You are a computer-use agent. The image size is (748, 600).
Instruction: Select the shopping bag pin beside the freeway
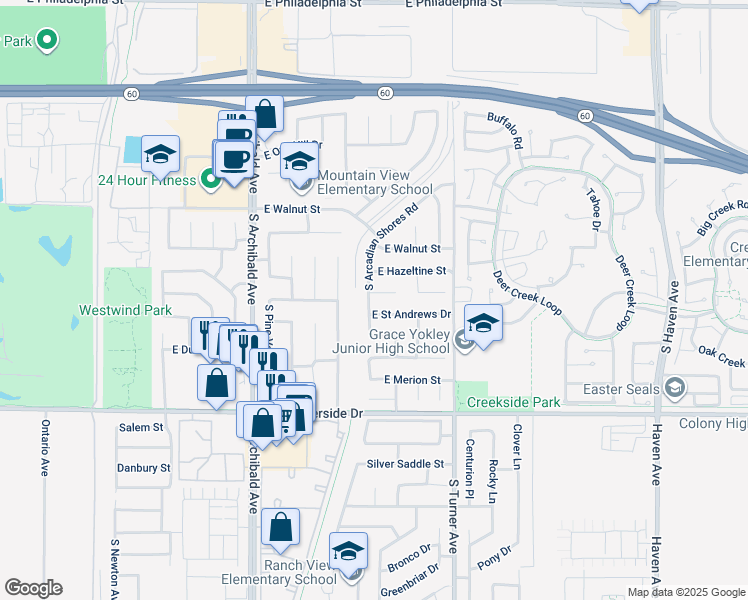coord(264,114)
